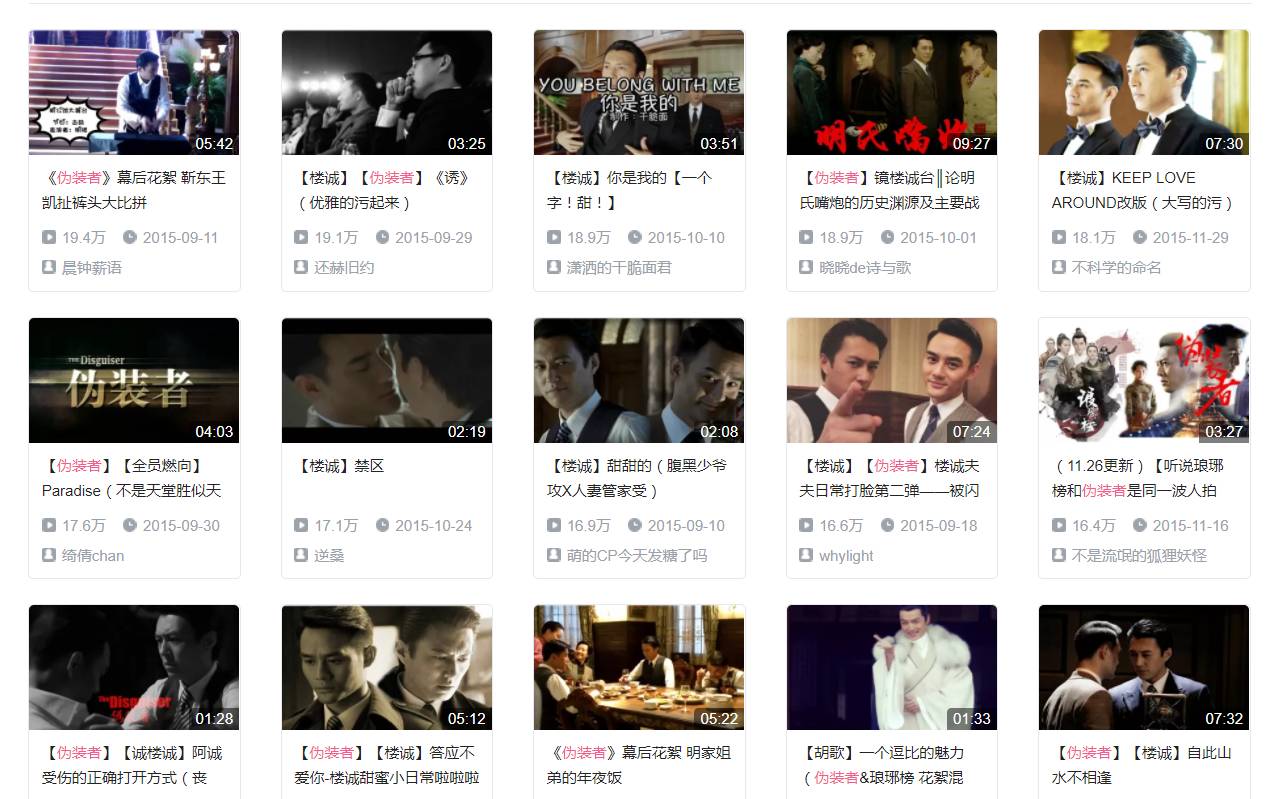Open uploader 还赫旧约's page
The height and width of the screenshot is (799, 1273).
click(x=344, y=268)
